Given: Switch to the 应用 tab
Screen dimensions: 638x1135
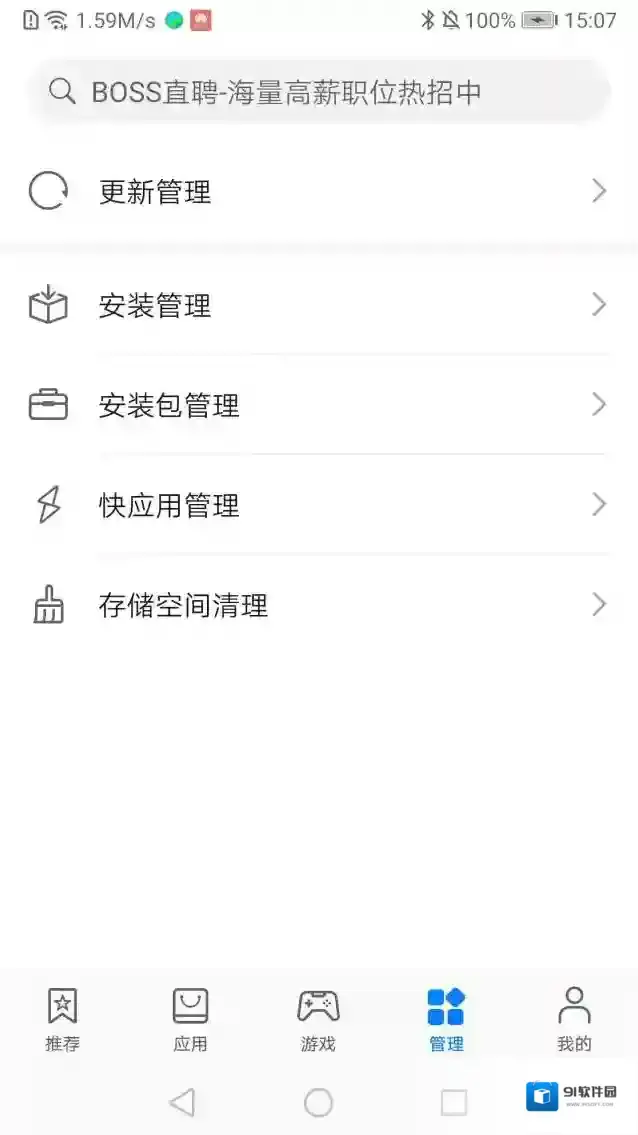Looking at the screenshot, I should tap(190, 1019).
